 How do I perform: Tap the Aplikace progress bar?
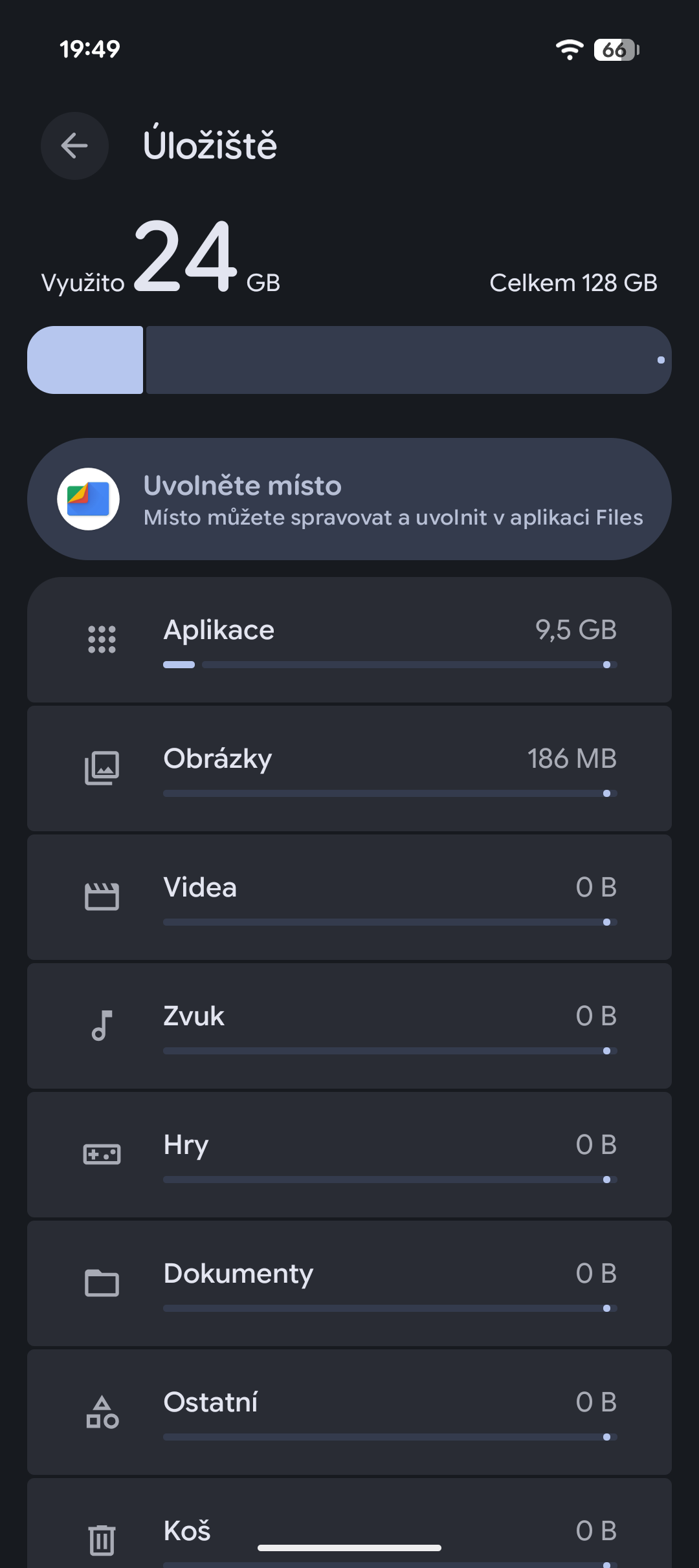(x=388, y=664)
